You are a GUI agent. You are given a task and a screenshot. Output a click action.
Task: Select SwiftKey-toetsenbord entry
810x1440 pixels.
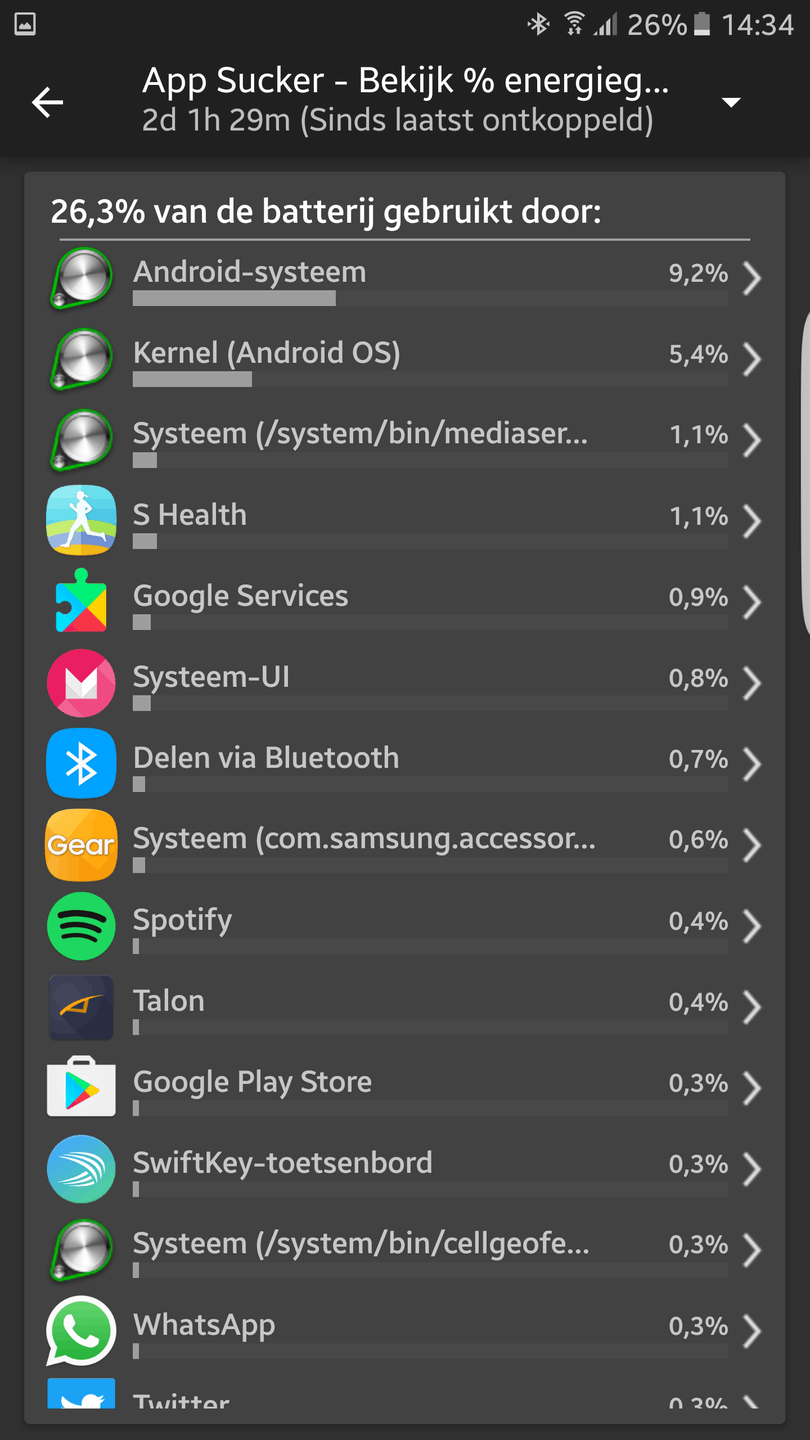coord(404,1170)
